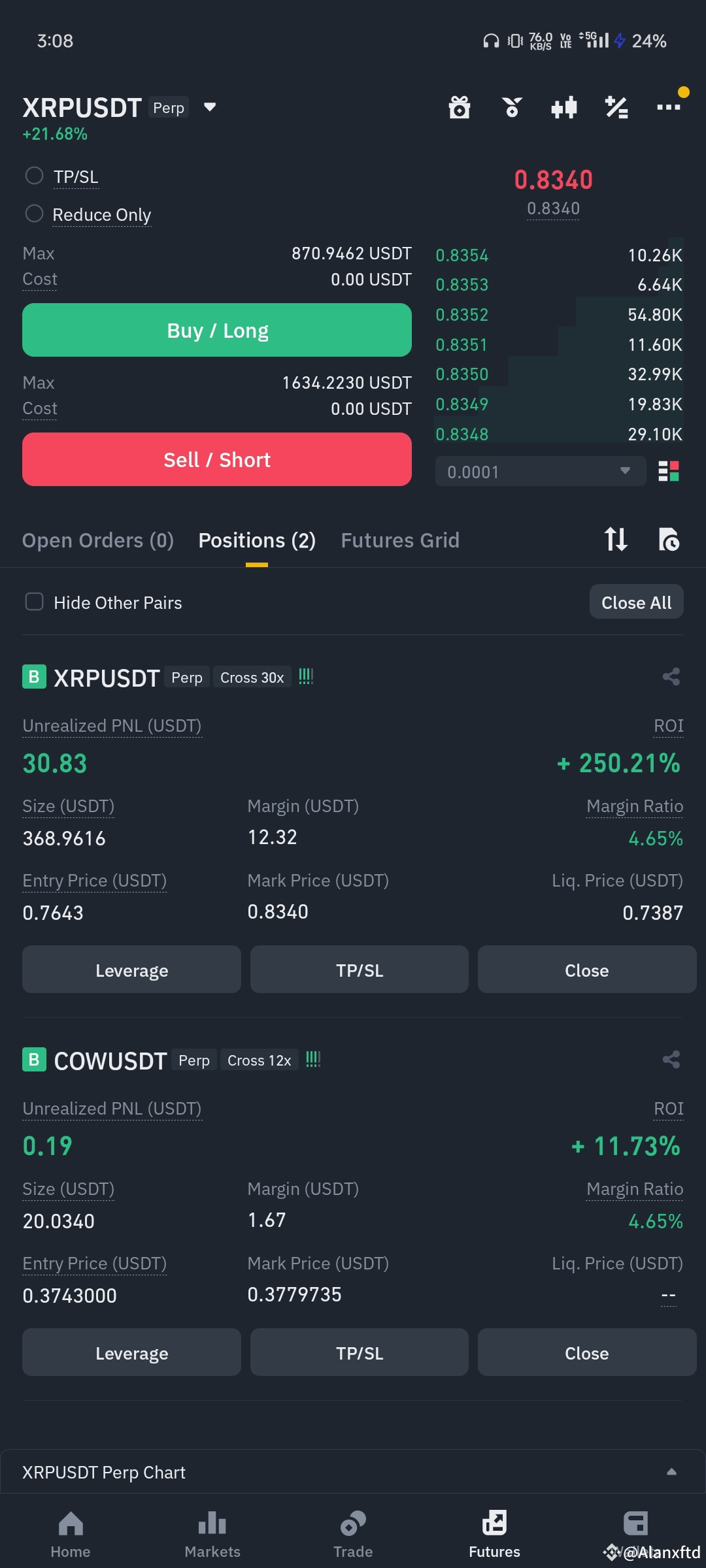Collapse the XRPUSDT Perp Chart section
This screenshot has height=1568, width=706.
point(672,1472)
